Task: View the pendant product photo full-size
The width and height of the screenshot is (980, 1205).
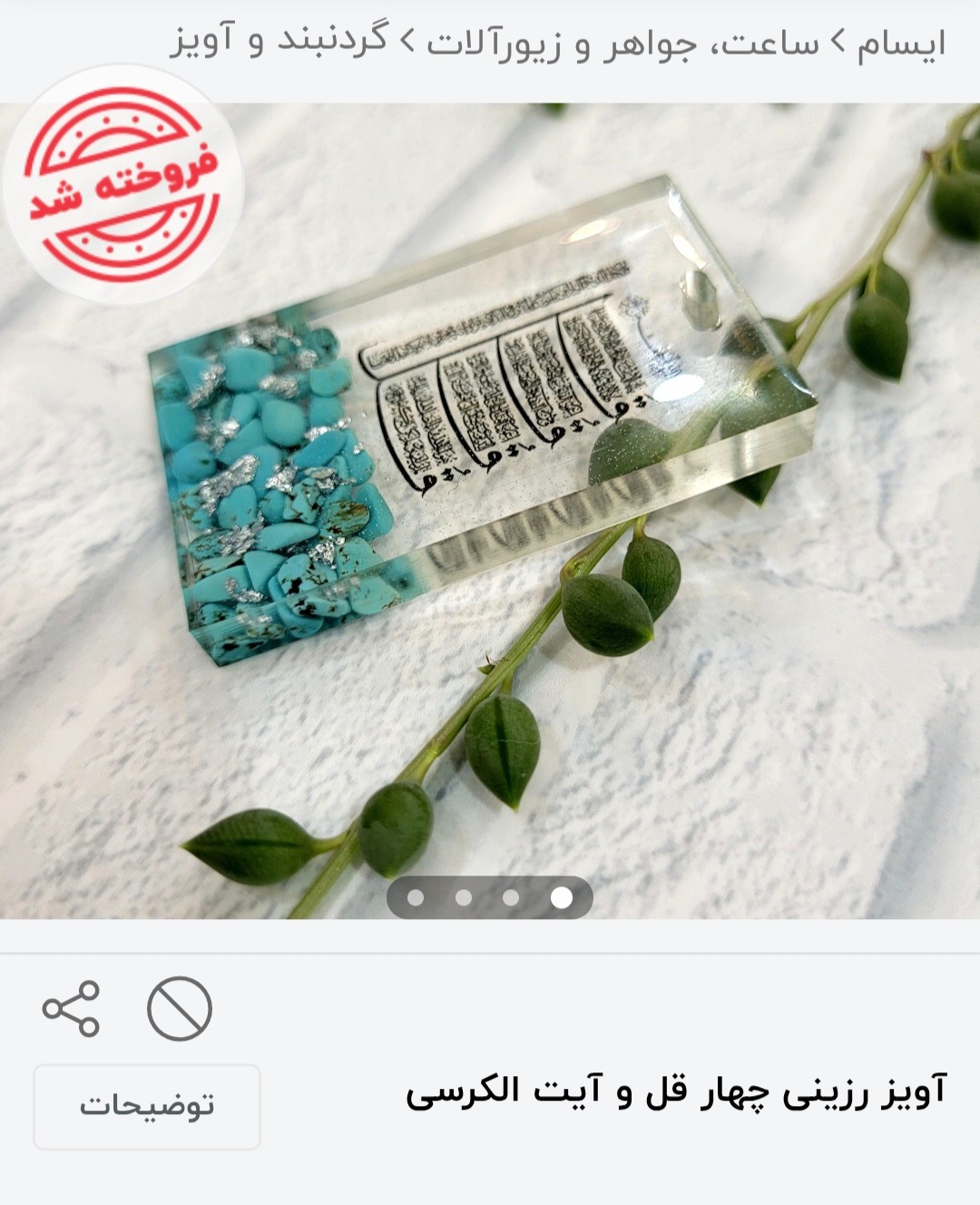Action: point(490,508)
